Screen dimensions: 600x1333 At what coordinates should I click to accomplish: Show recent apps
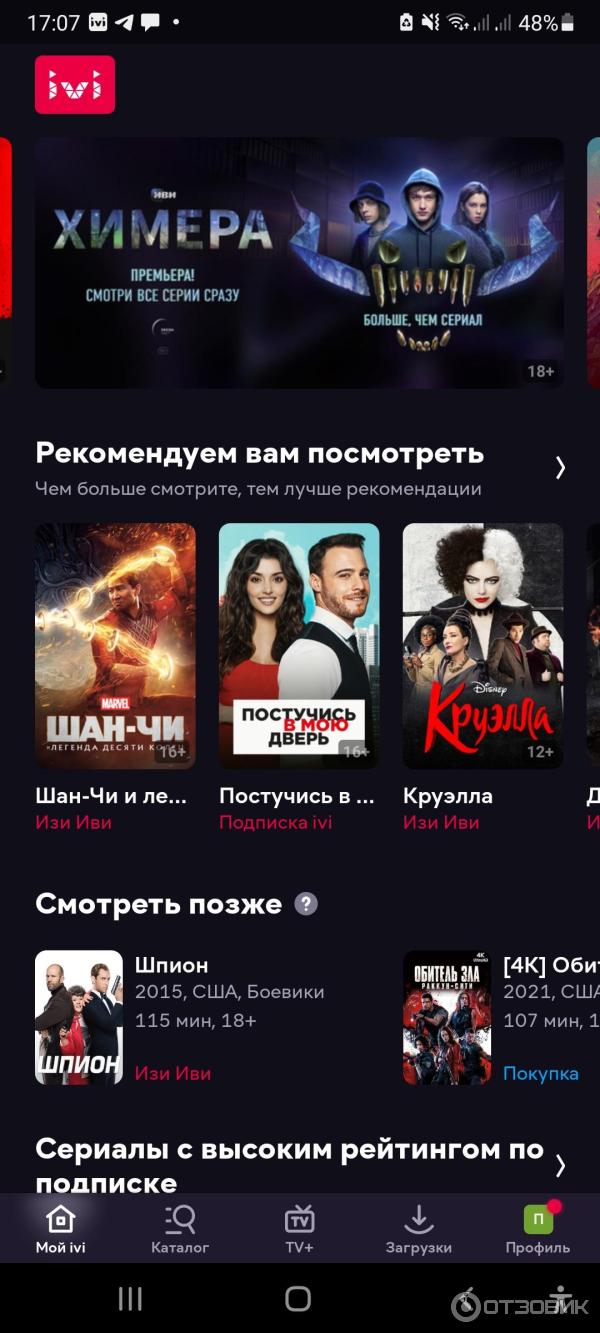pyautogui.click(x=130, y=1298)
